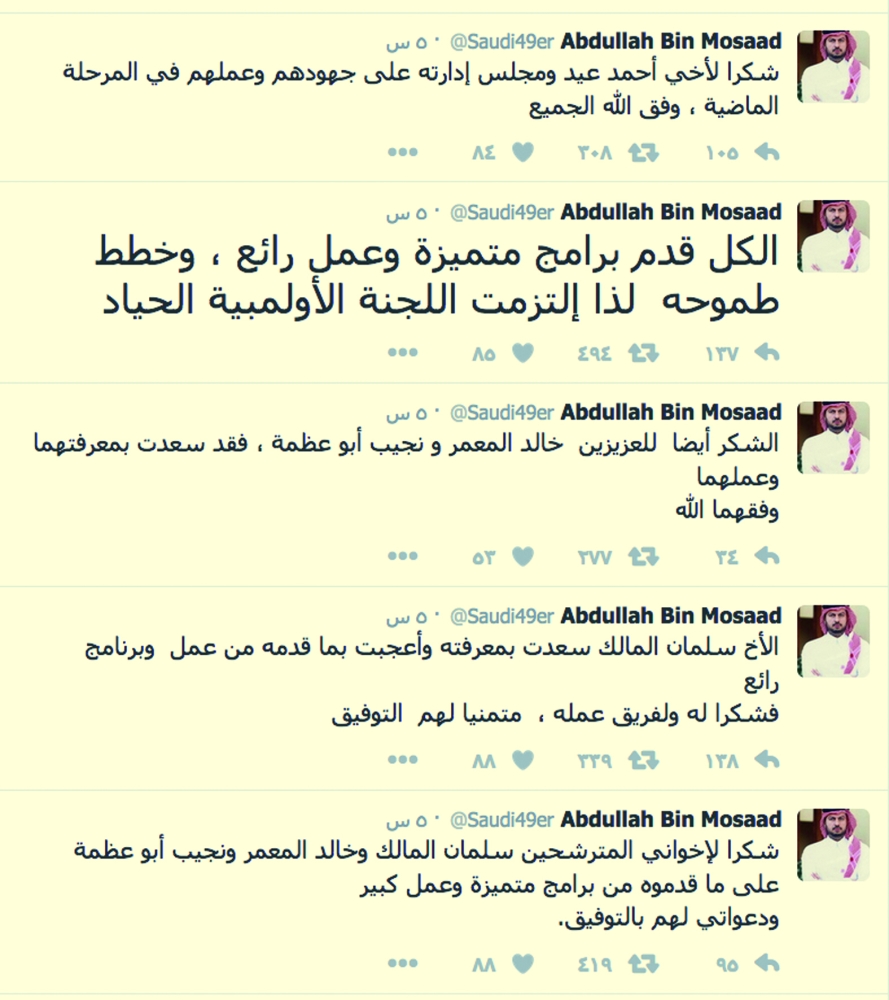Image resolution: width=889 pixels, height=1000 pixels.
Task: Open the profile photo on the اللجنة الأولمبية tweet
Action: point(834,237)
